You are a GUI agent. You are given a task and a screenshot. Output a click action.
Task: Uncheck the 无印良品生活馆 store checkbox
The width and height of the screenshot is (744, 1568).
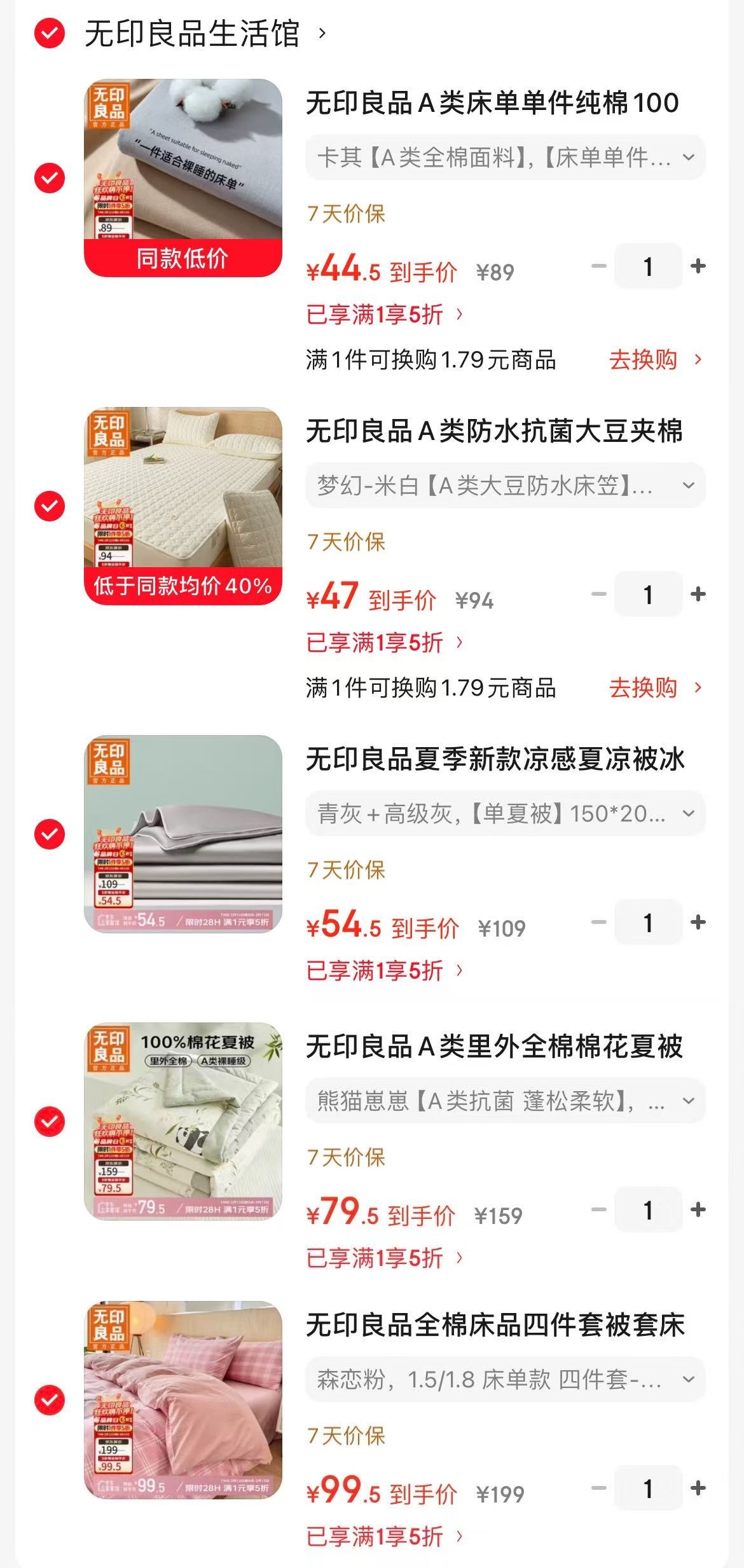[50, 33]
